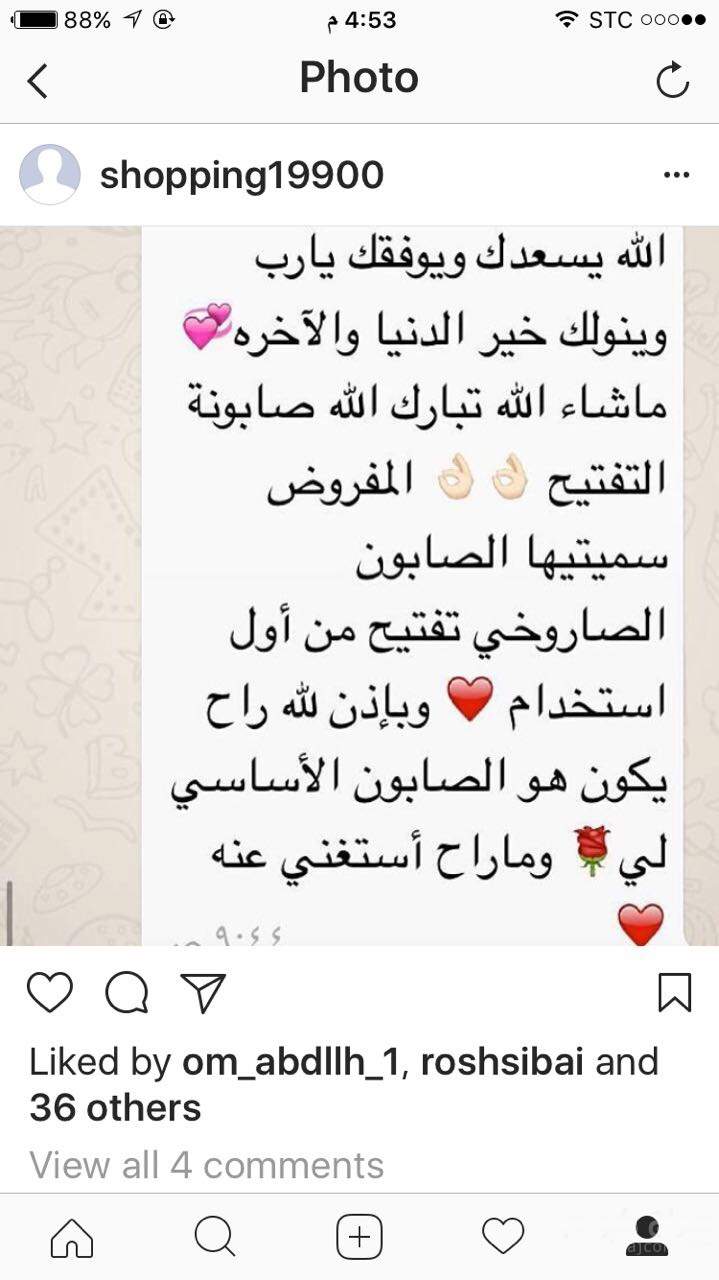Refresh the photo post

pos(673,81)
